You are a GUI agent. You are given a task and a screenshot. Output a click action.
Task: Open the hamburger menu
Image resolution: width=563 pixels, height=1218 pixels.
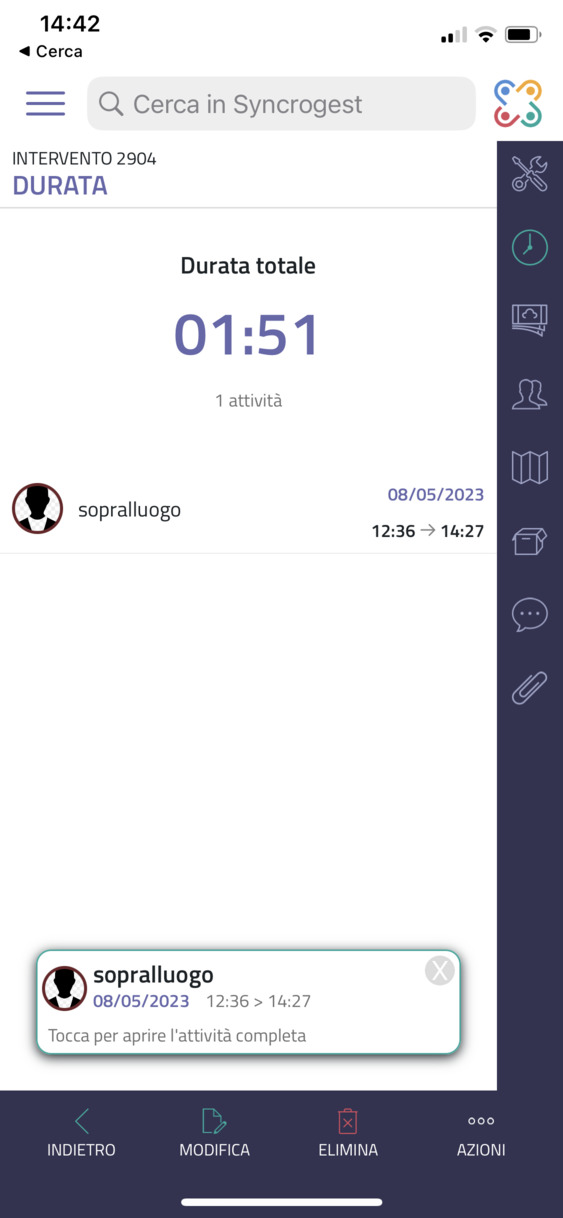click(x=45, y=103)
